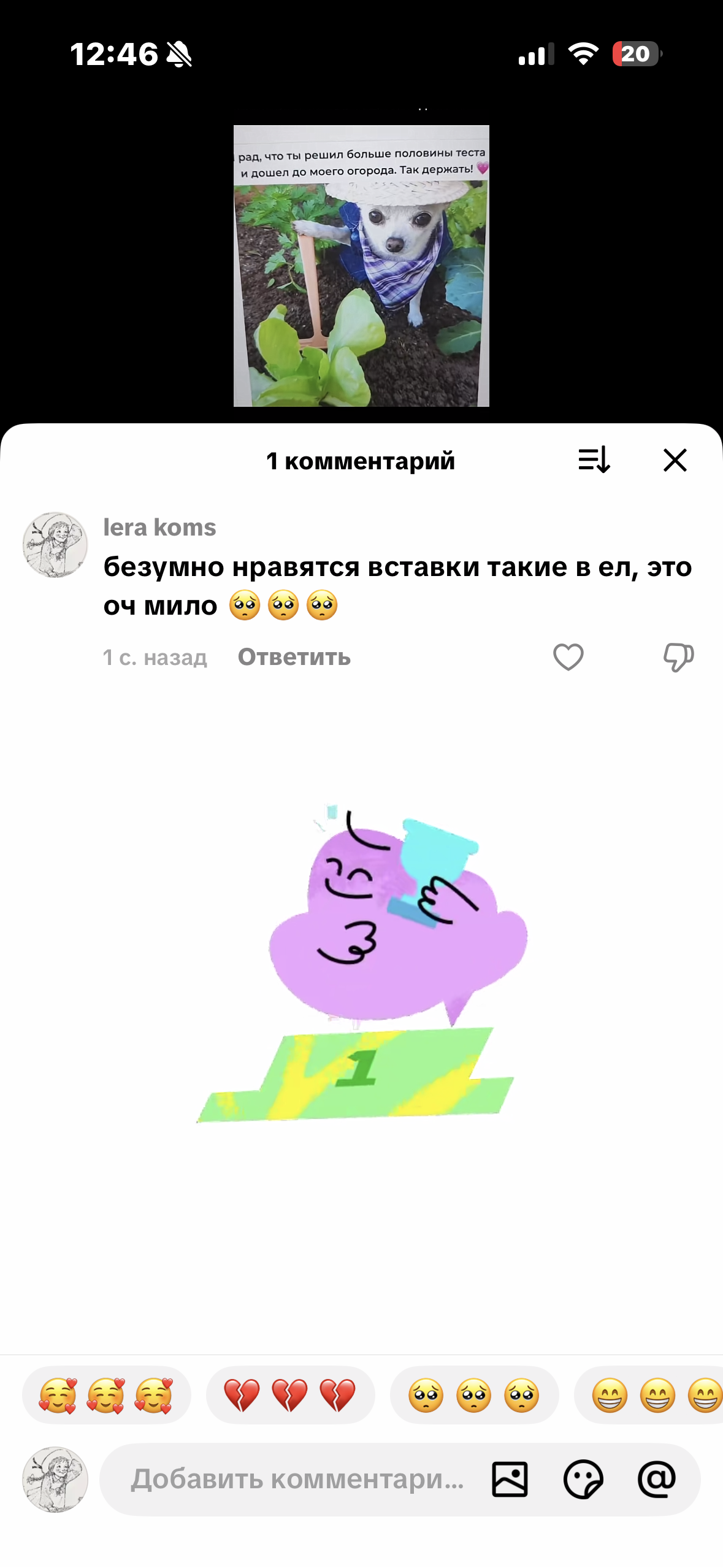Image resolution: width=723 pixels, height=1568 pixels.
Task: Close the comments panel
Action: pyautogui.click(x=675, y=460)
